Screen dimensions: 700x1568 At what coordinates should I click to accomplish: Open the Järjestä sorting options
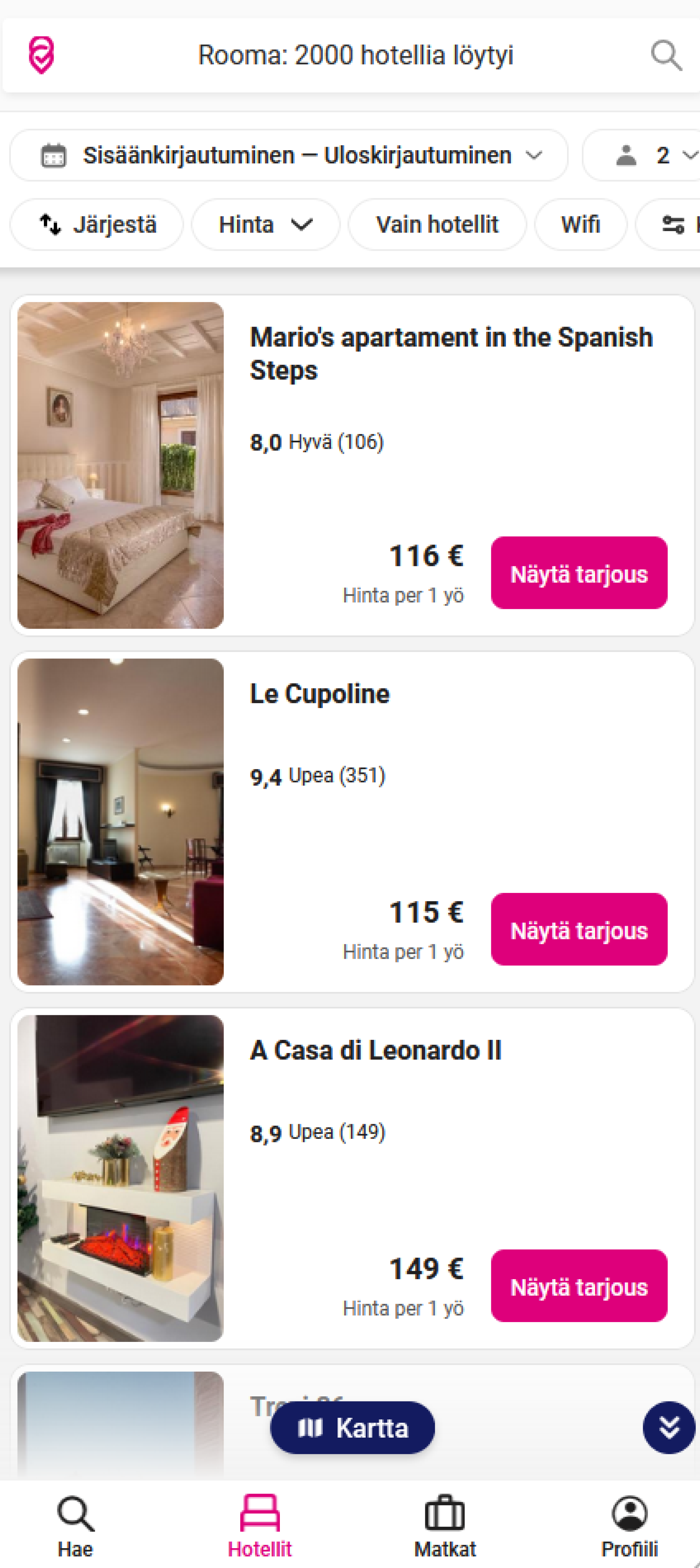coord(97,225)
